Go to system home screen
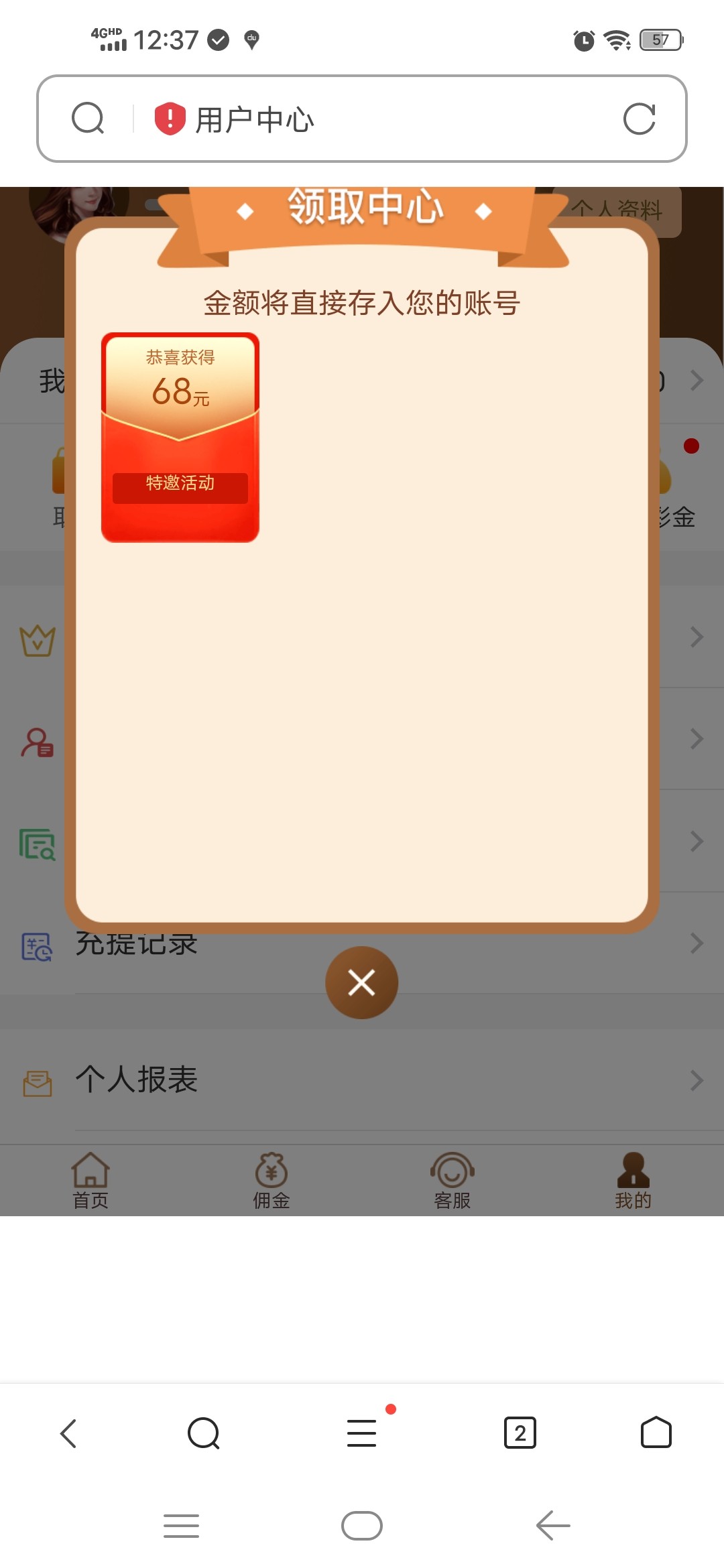Viewport: 724px width, 1568px height. (x=361, y=1526)
